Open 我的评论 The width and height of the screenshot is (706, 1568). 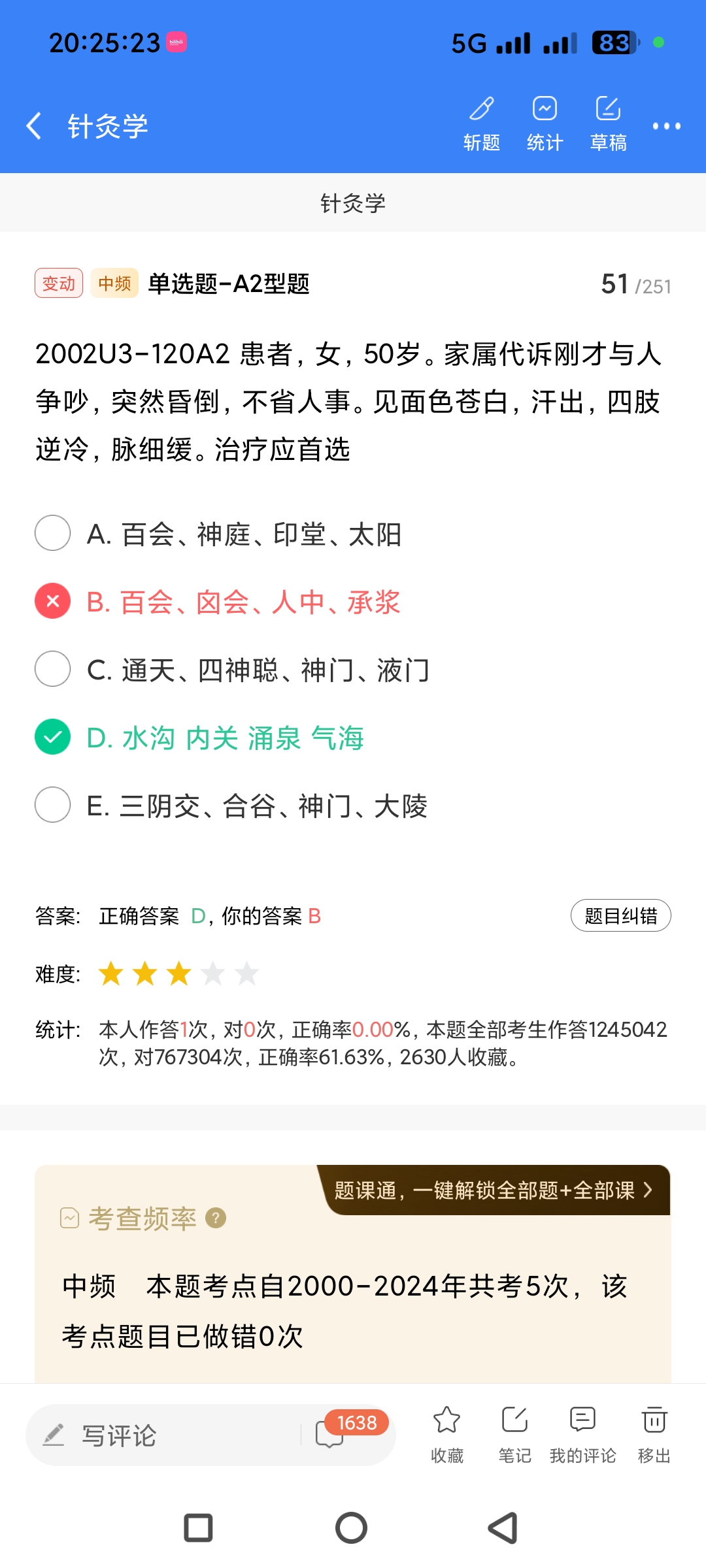coord(582,1433)
